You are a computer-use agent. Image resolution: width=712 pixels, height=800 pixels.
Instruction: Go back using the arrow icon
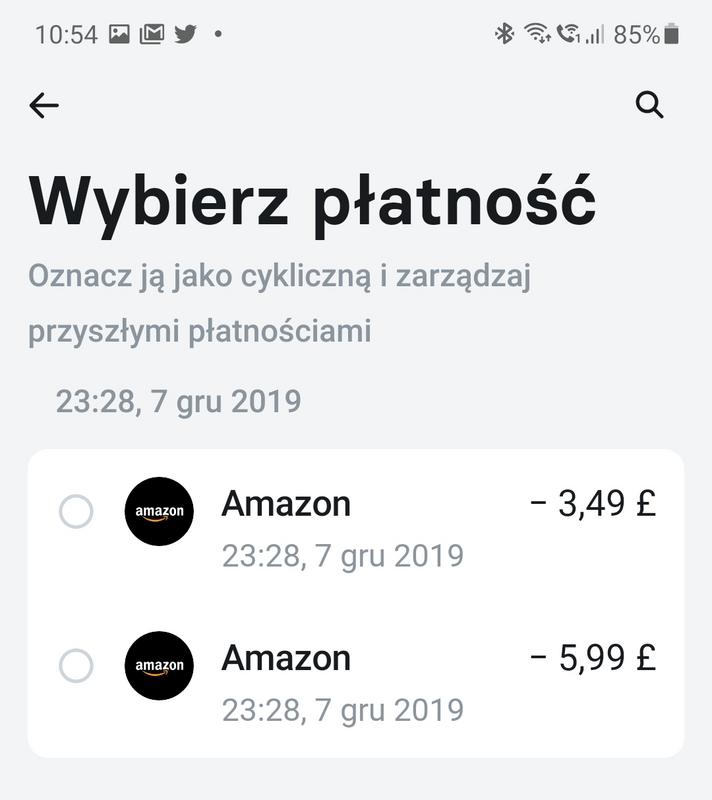coord(44,105)
